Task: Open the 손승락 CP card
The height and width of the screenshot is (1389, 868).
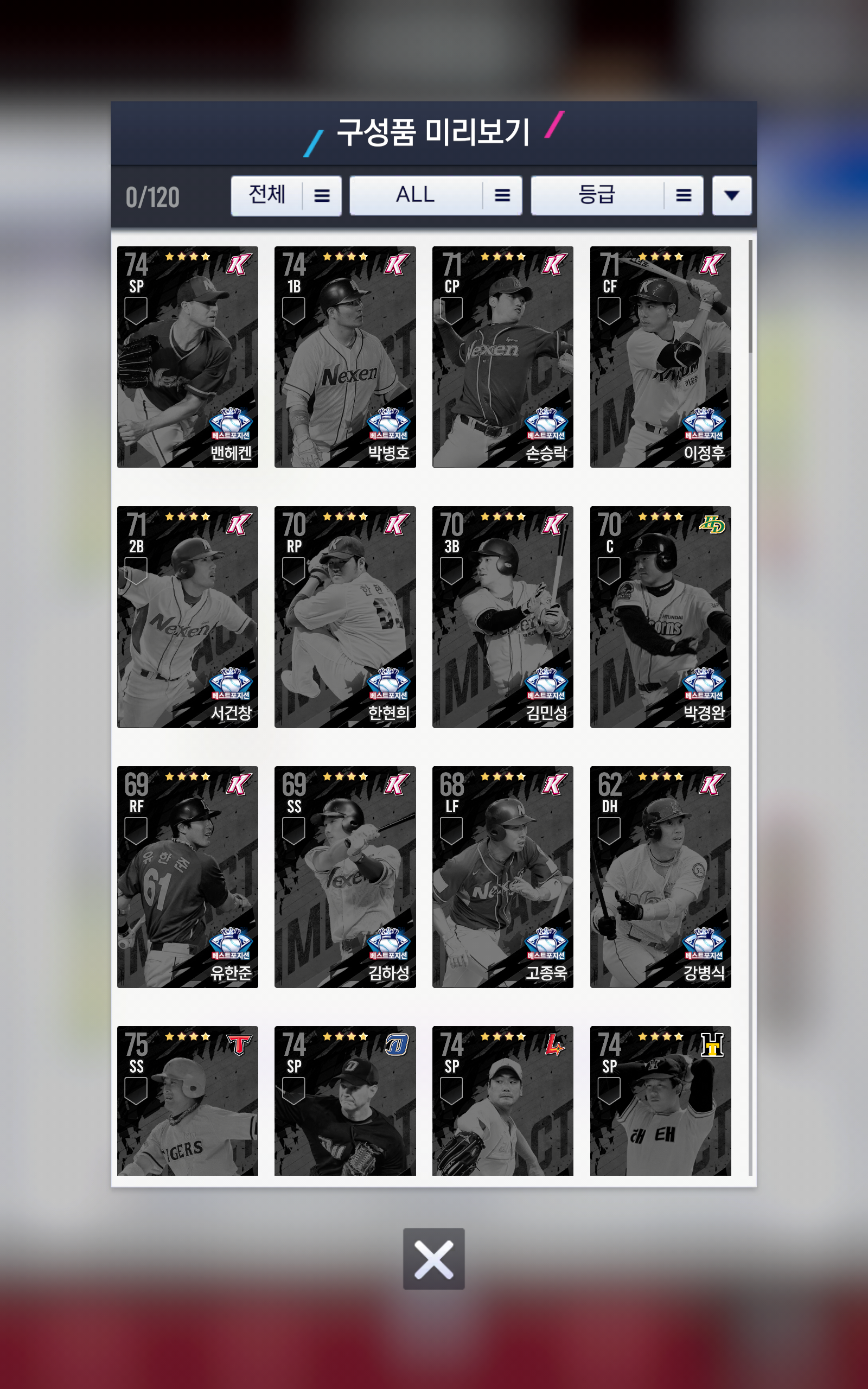Action: pyautogui.click(x=503, y=357)
